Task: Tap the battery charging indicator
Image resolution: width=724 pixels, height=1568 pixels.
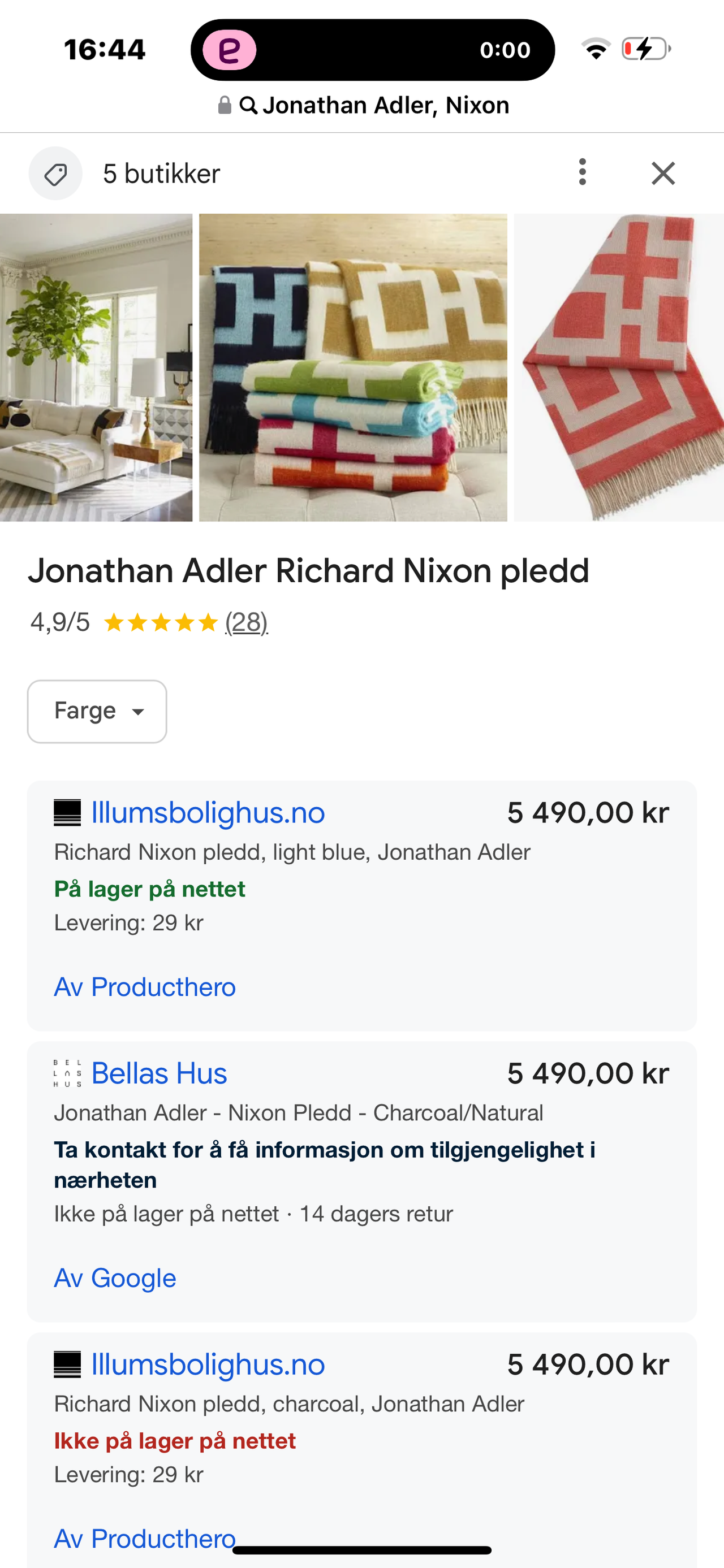Action: pyautogui.click(x=643, y=49)
